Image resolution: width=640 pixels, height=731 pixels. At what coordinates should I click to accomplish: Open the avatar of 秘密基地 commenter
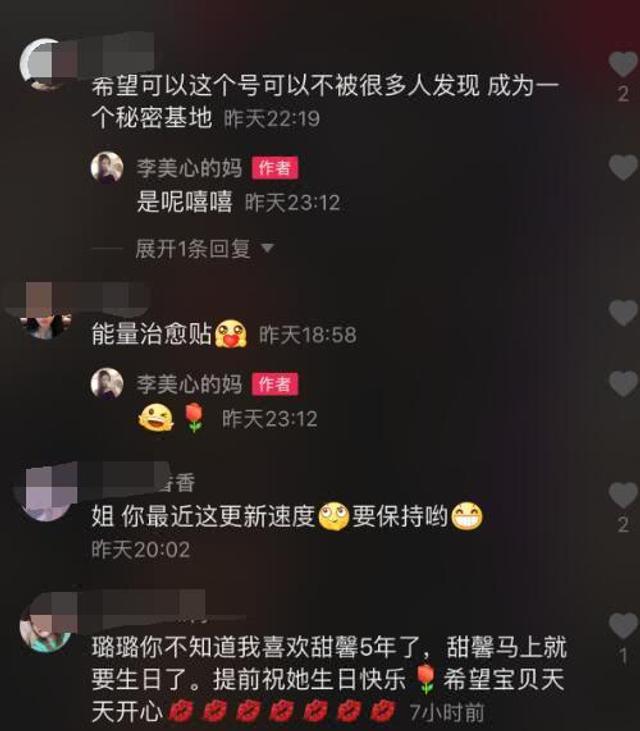[44, 63]
